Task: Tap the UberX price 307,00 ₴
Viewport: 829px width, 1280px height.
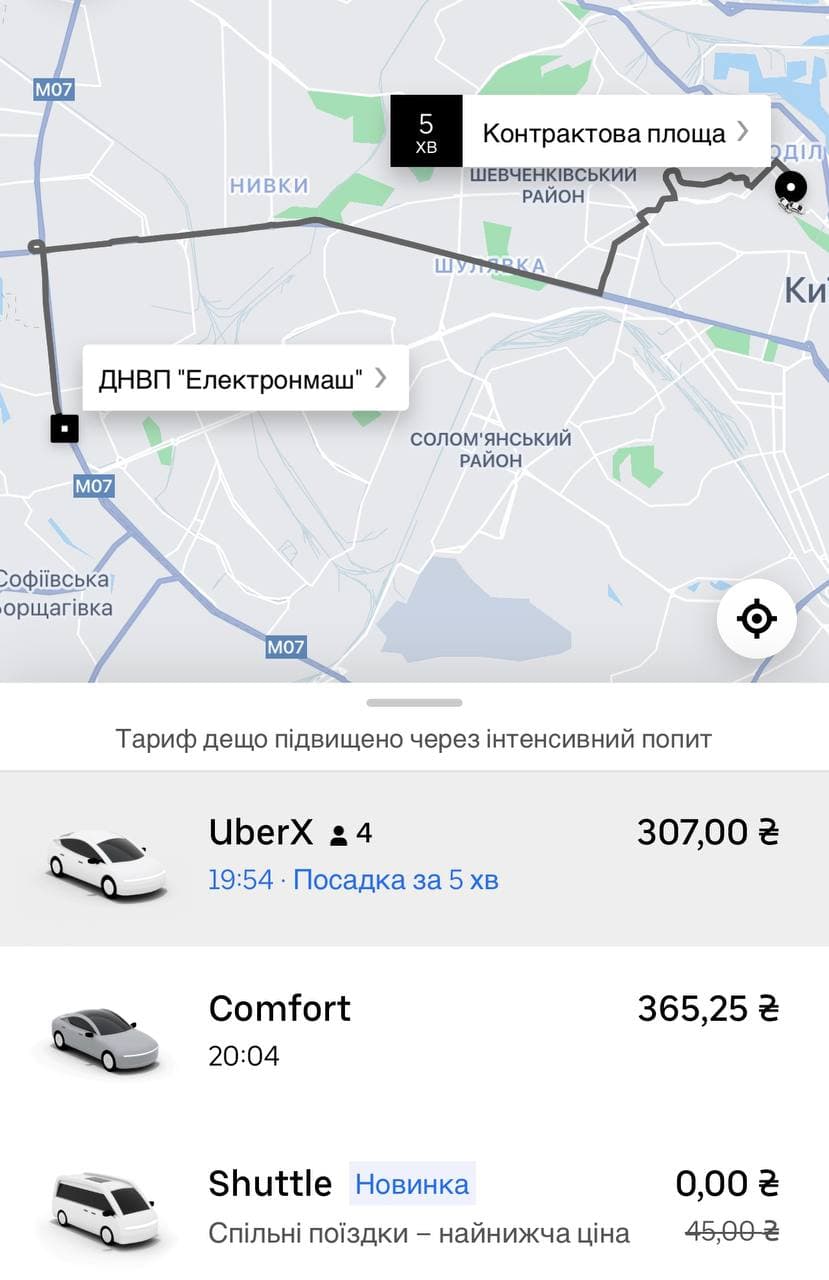Action: click(706, 831)
